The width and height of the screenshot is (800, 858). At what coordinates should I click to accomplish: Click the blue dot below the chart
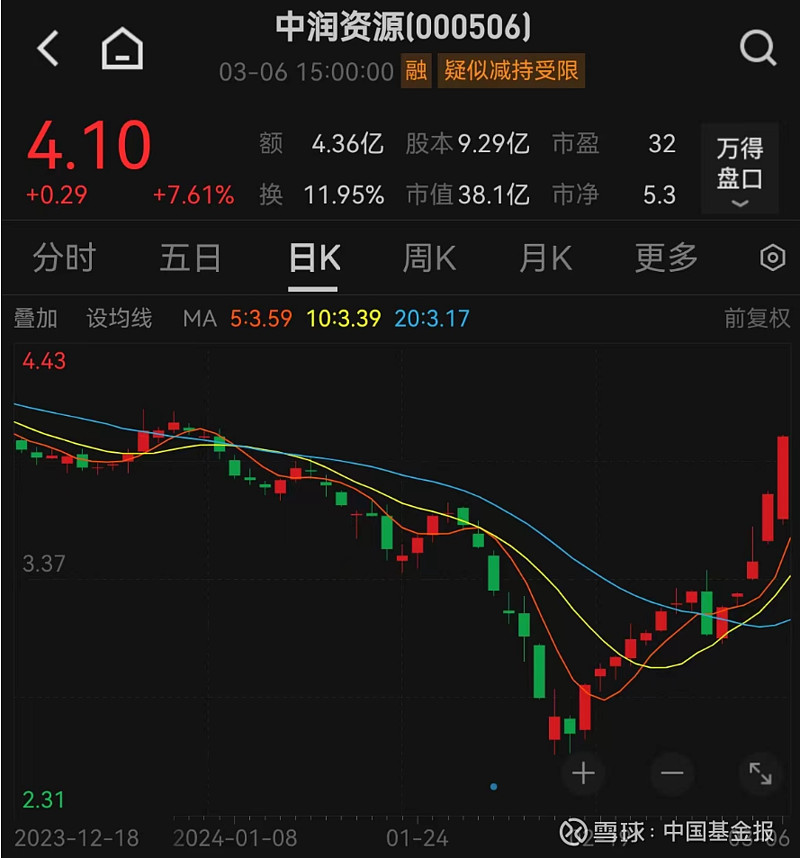click(494, 787)
